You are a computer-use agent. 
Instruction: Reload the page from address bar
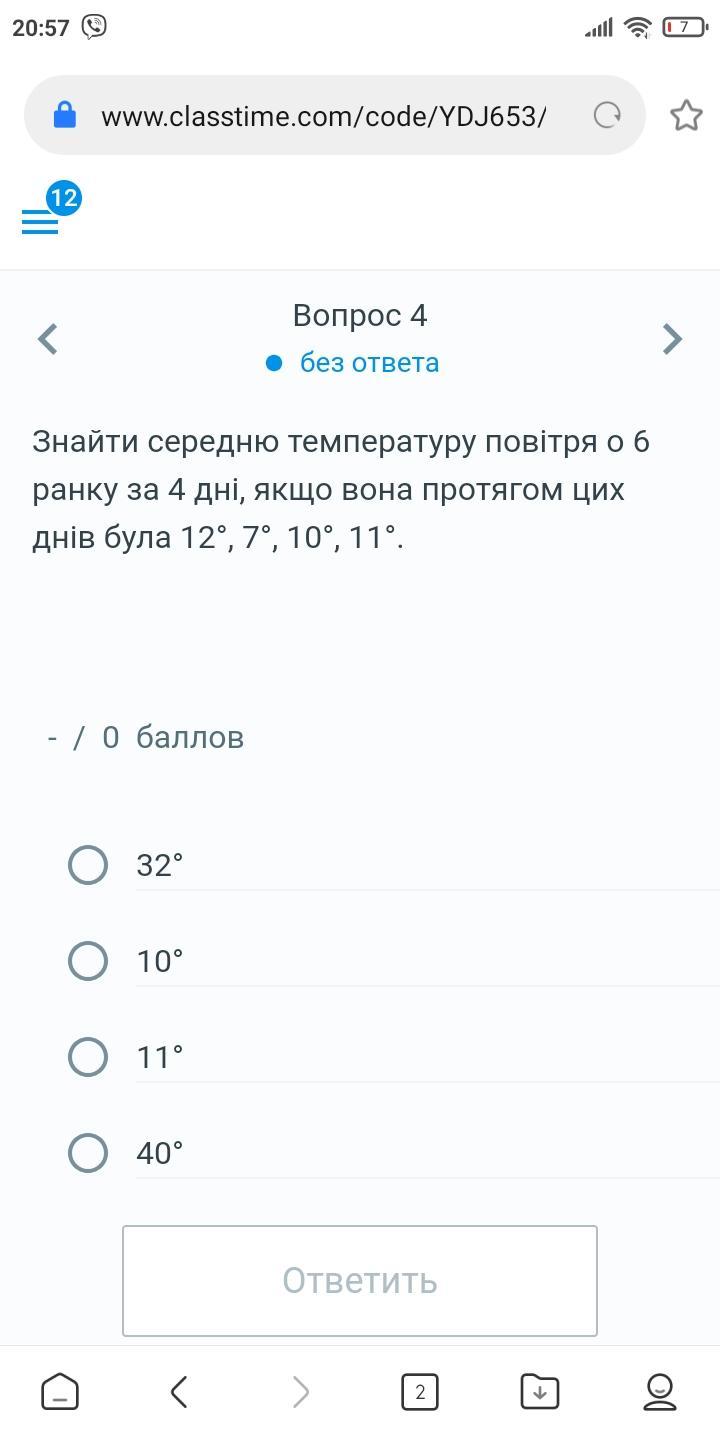(607, 116)
